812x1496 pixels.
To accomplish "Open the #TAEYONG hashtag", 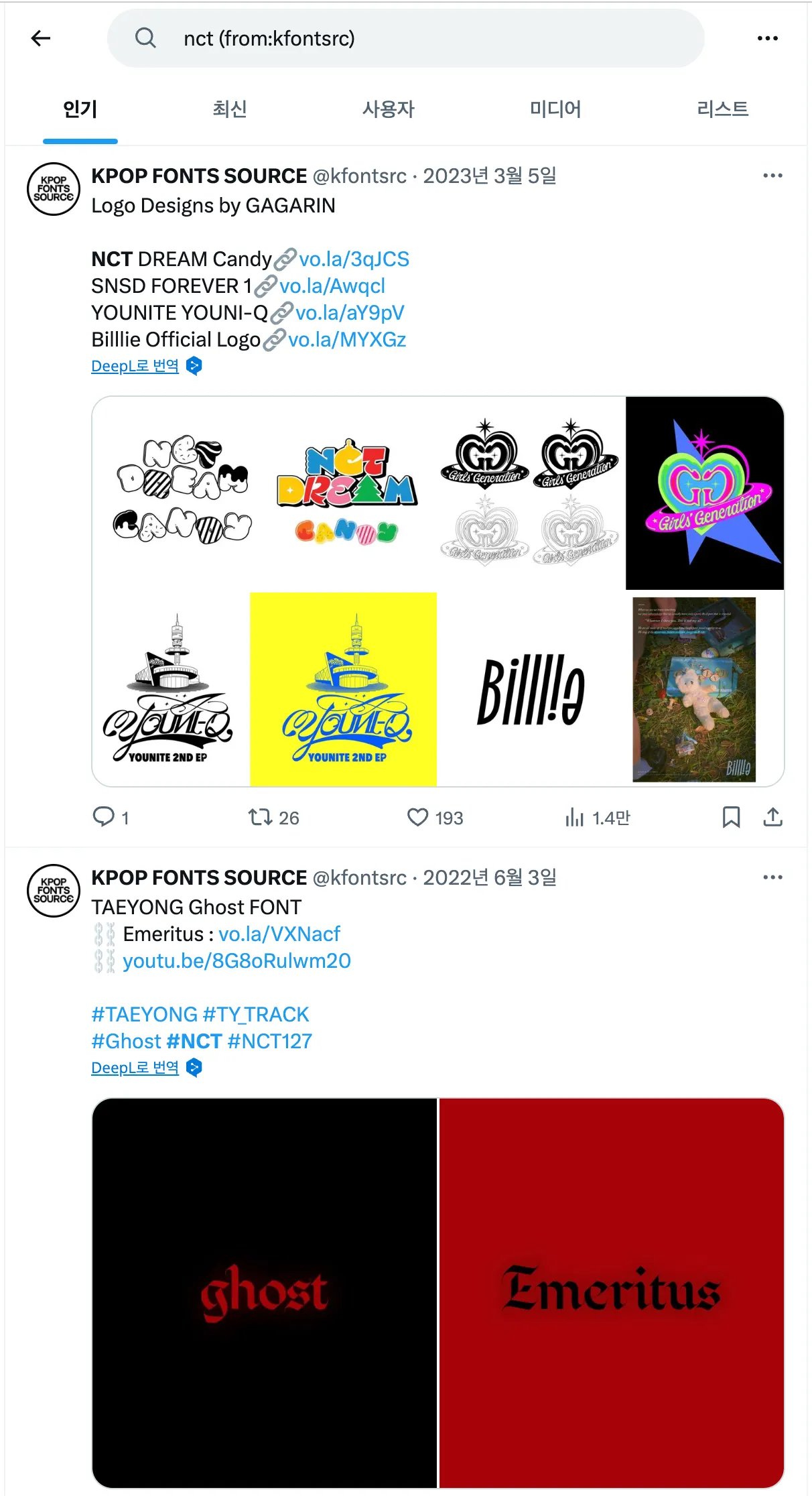I will point(144,1015).
